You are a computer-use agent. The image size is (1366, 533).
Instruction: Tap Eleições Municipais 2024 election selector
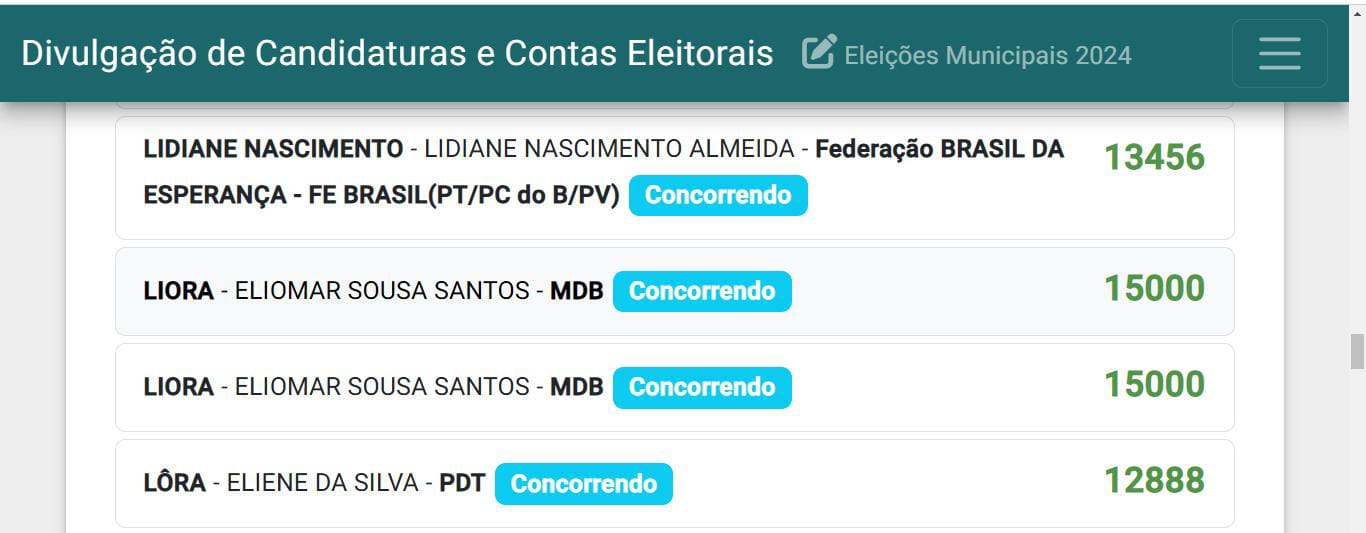pos(967,54)
